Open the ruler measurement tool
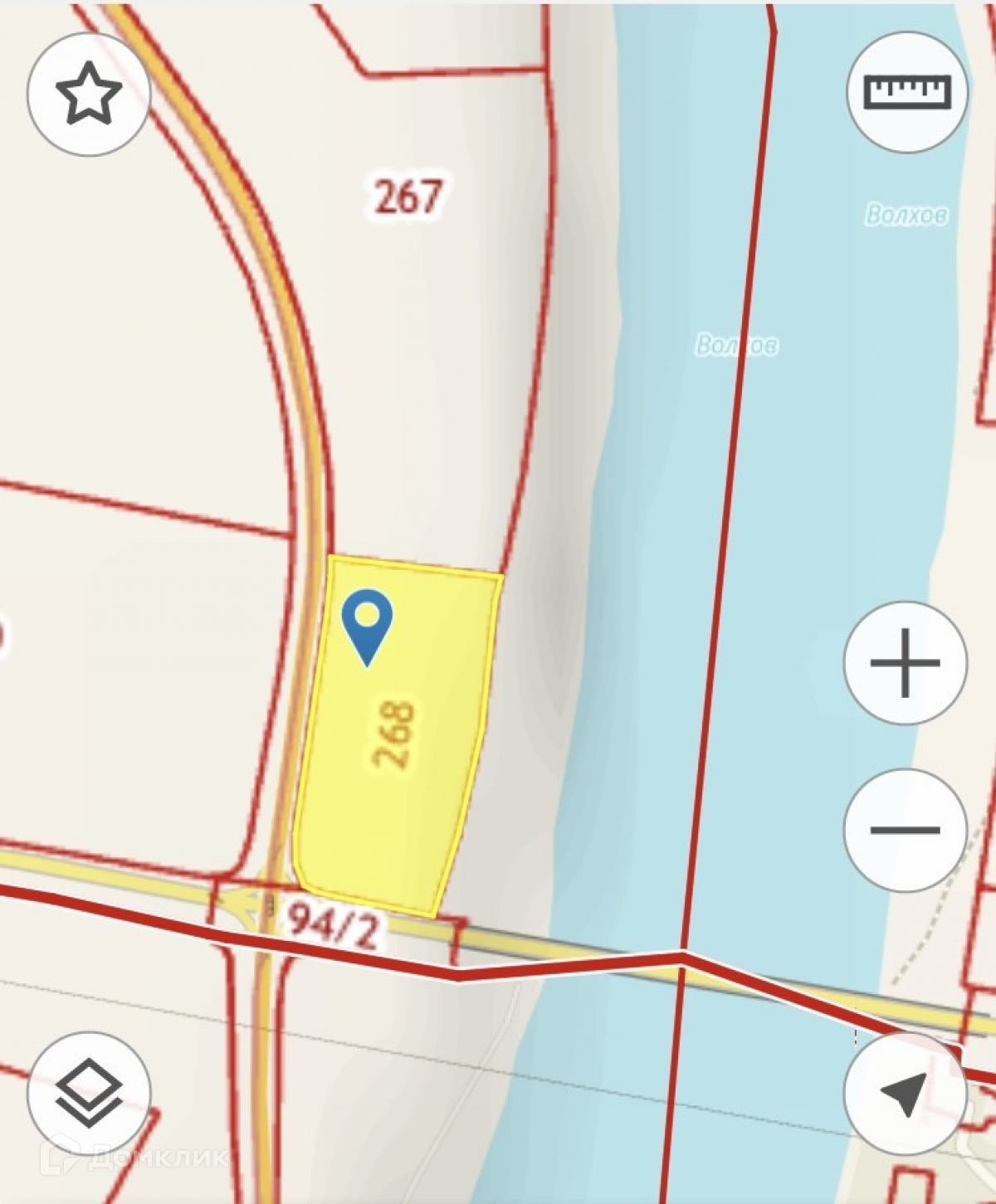Screen dimensions: 996x1204 [x=907, y=91]
